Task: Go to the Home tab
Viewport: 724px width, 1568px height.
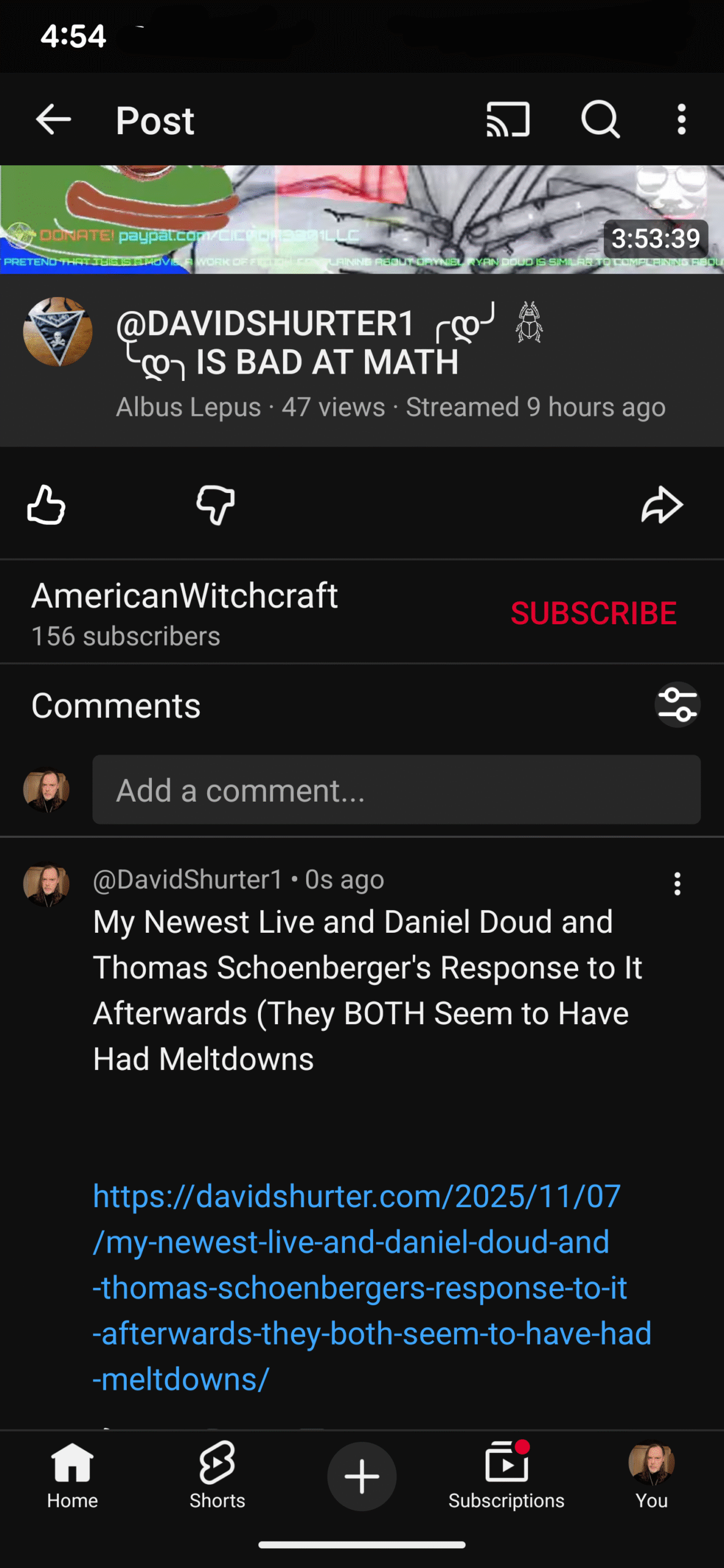Action: (x=72, y=1476)
